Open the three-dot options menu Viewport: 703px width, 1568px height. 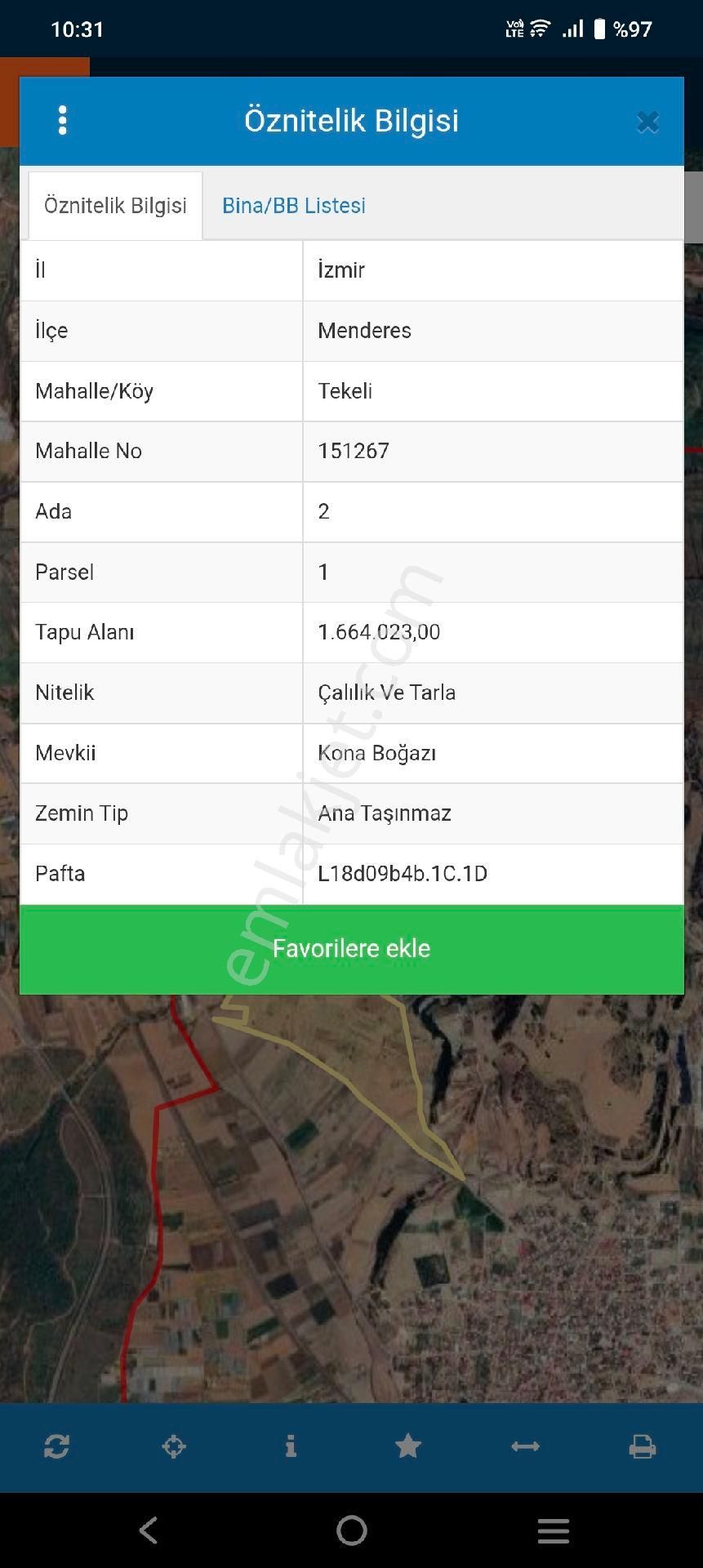(63, 120)
